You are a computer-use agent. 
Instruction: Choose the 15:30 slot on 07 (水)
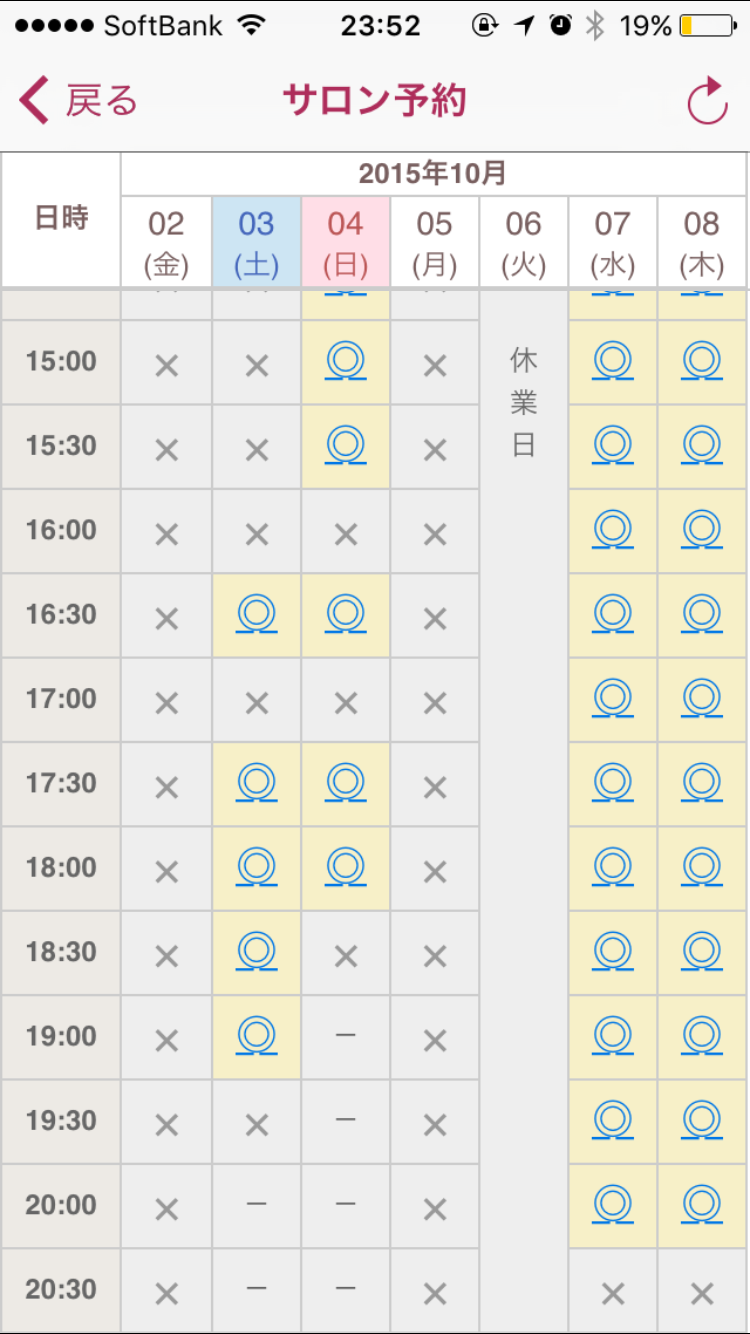pos(613,446)
